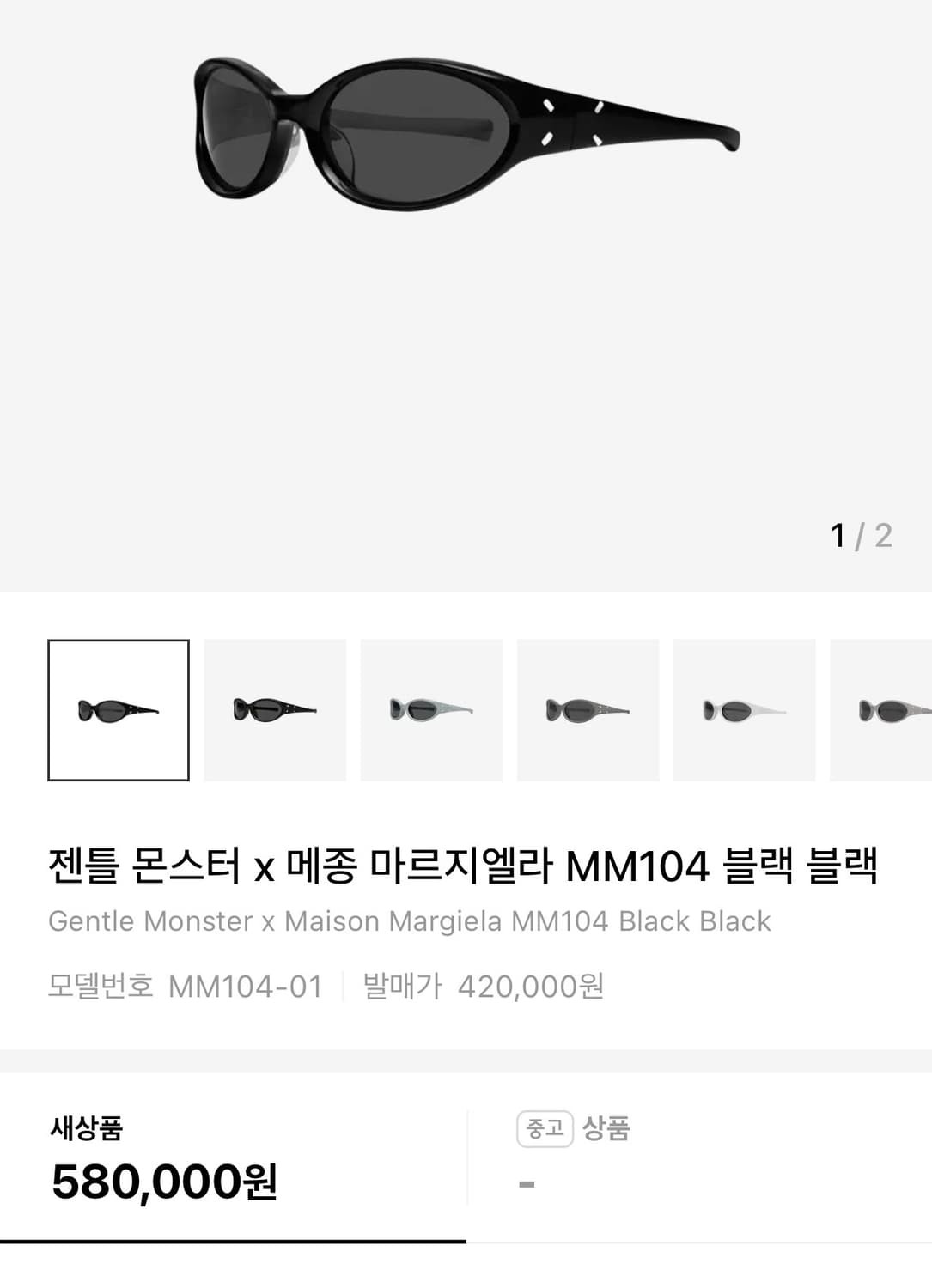Open the second black sunglasses thumbnail
This screenshot has height=1288, width=932.
tap(275, 709)
